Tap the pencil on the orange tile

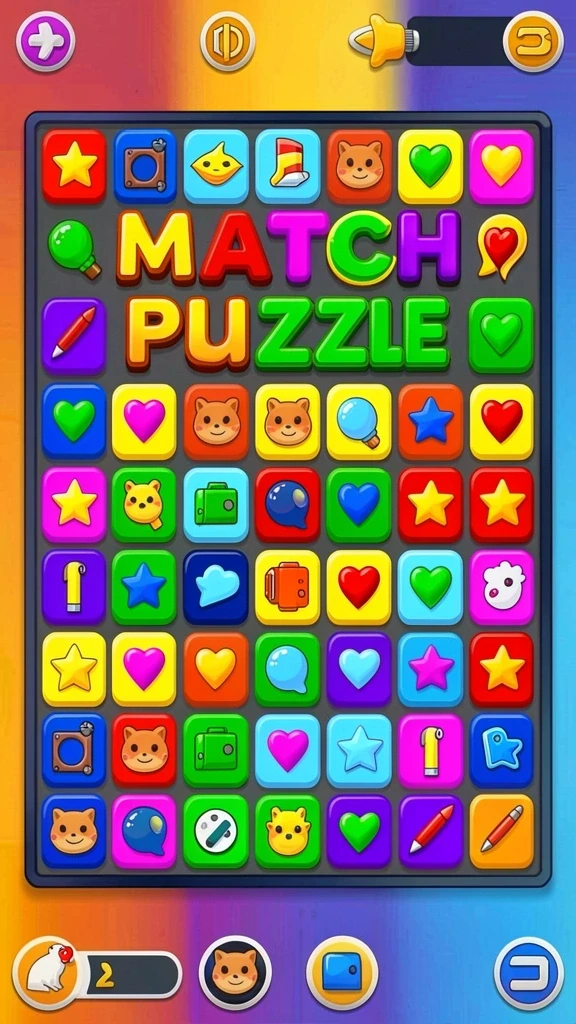click(x=502, y=832)
